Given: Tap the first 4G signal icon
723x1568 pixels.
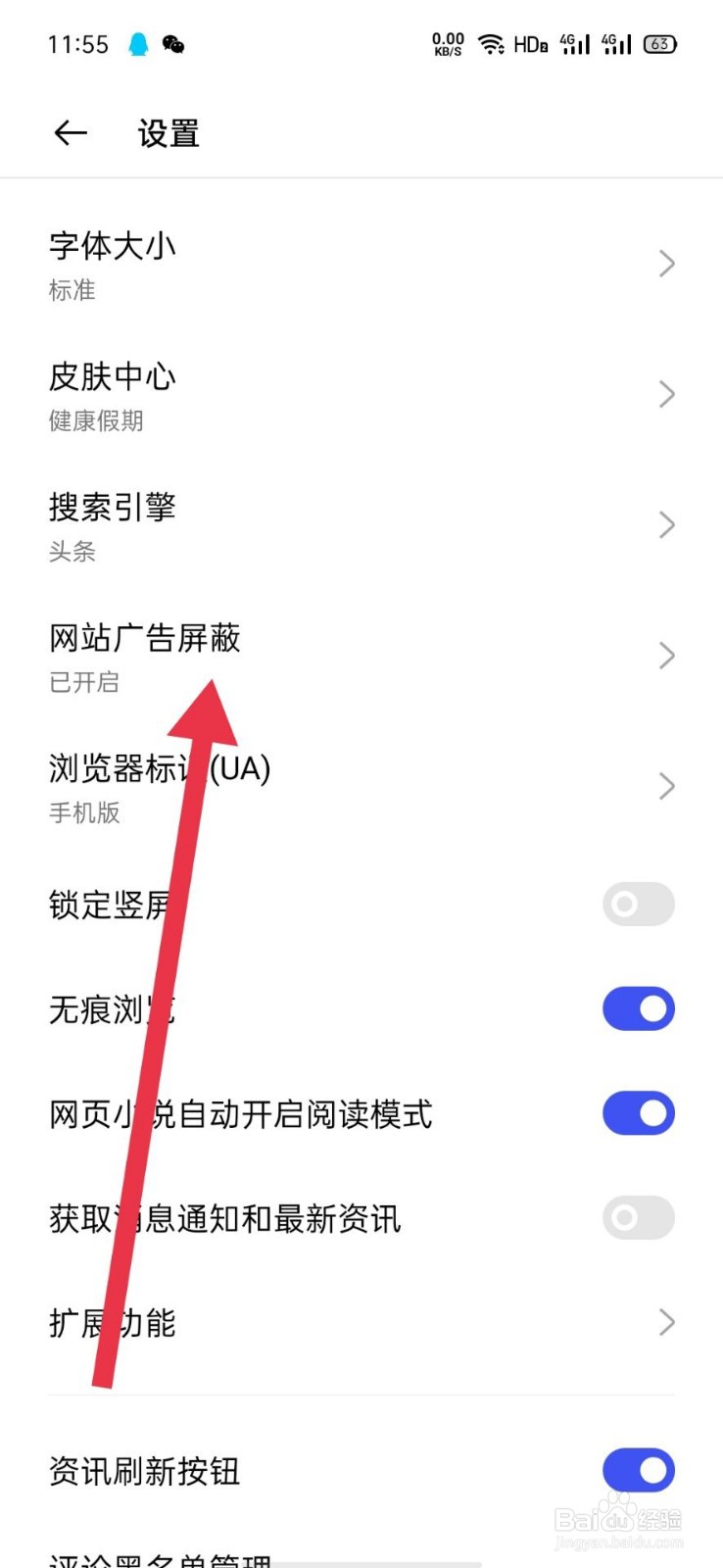Looking at the screenshot, I should [x=574, y=44].
